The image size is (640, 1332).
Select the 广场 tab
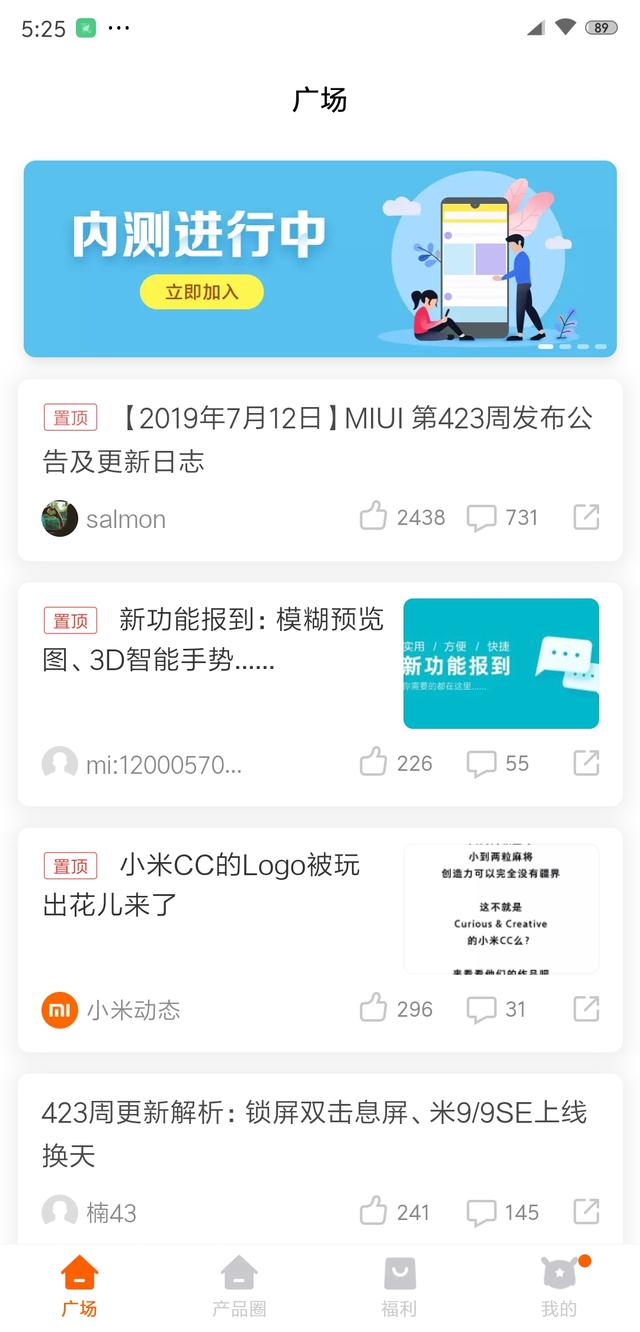(79, 1286)
